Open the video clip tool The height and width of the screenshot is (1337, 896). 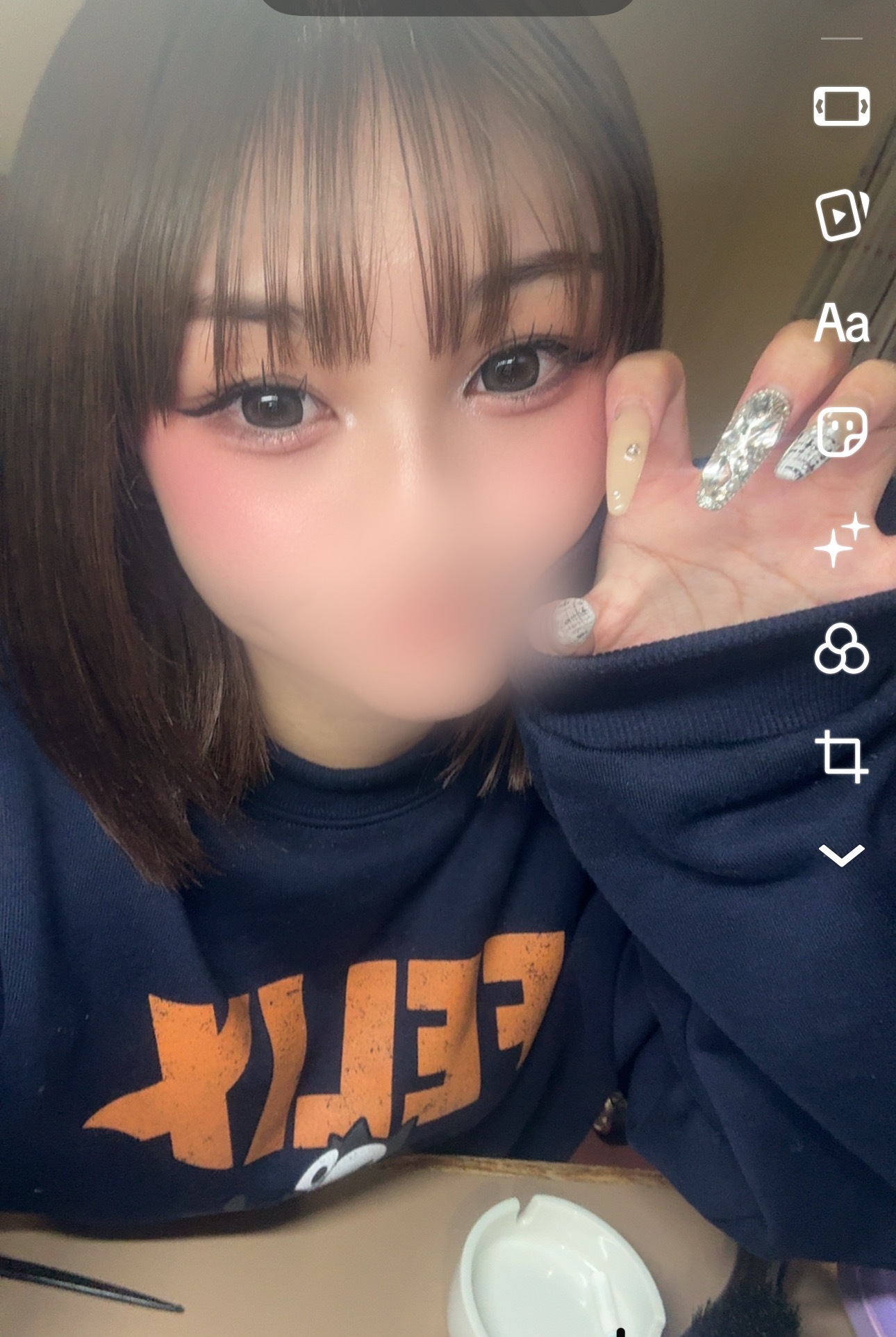pyautogui.click(x=841, y=215)
